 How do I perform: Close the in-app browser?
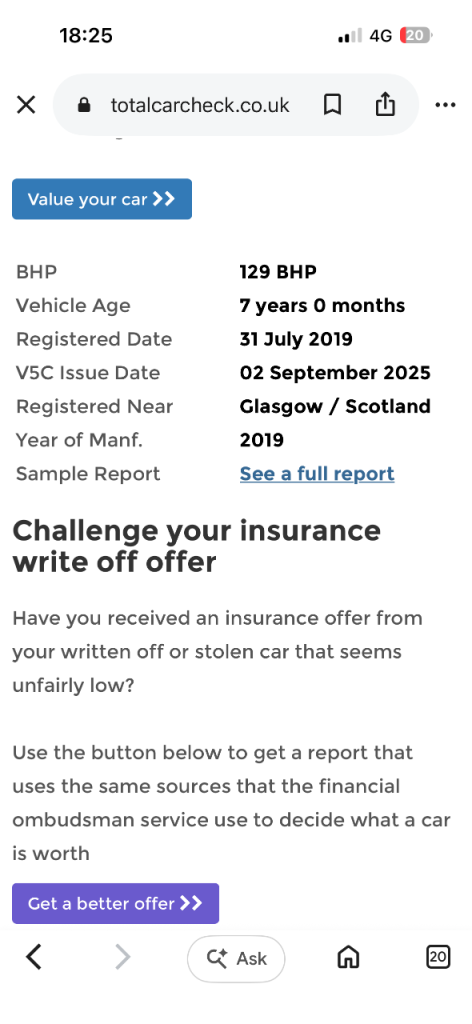[x=26, y=104]
